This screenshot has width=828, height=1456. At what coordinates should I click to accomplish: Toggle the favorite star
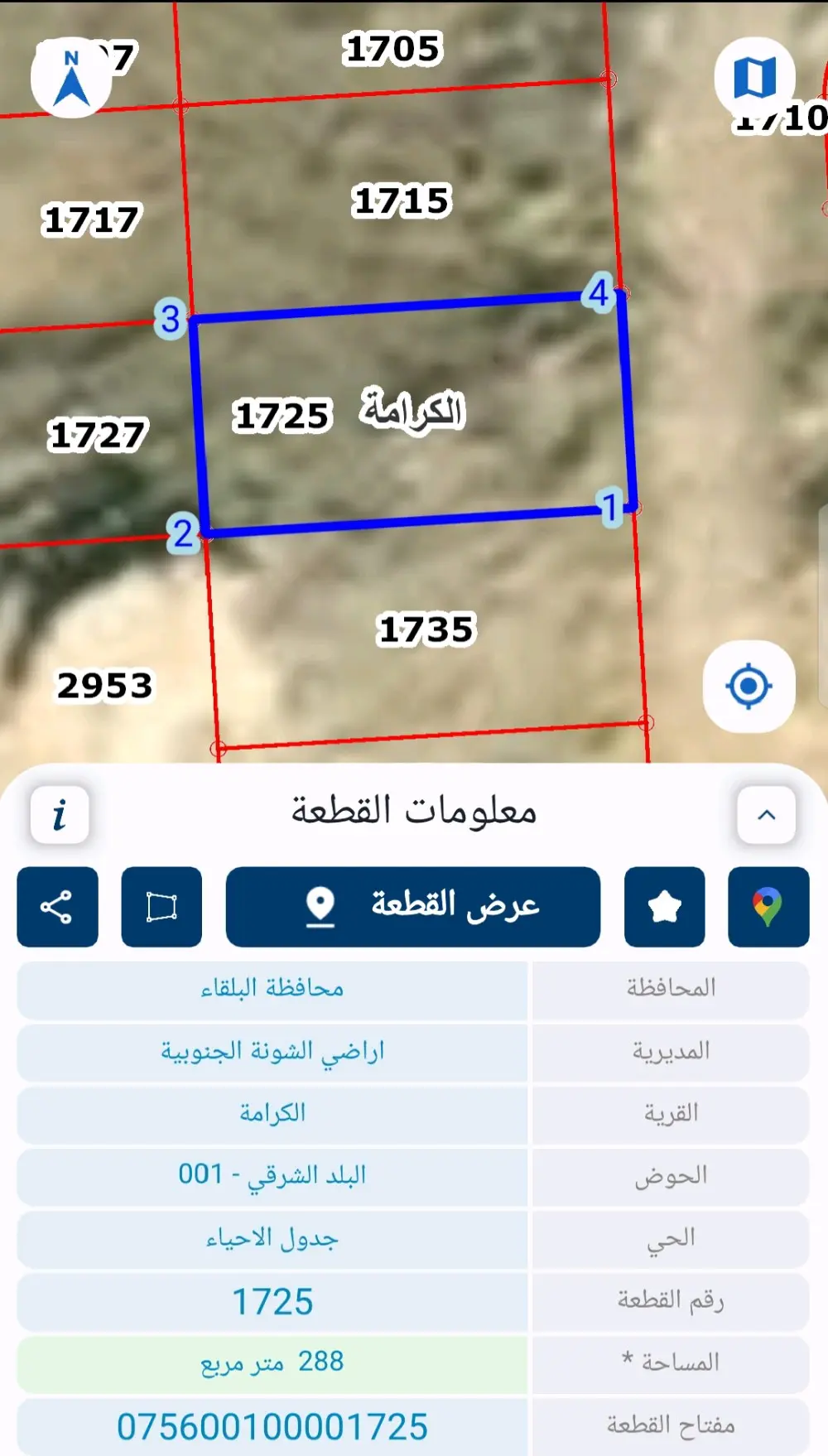664,906
